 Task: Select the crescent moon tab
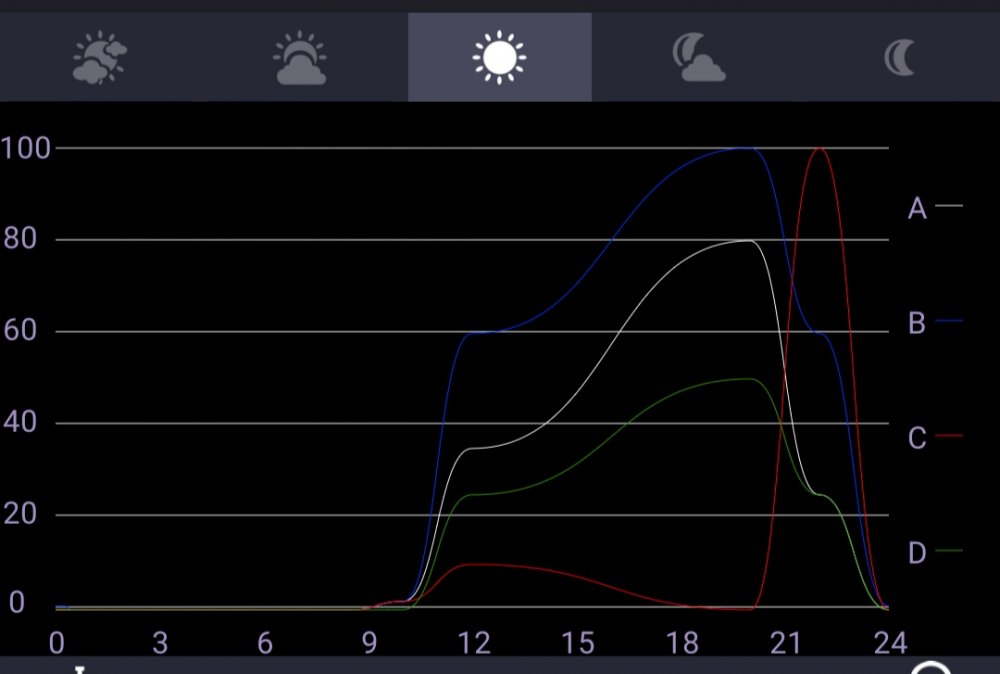(900, 58)
